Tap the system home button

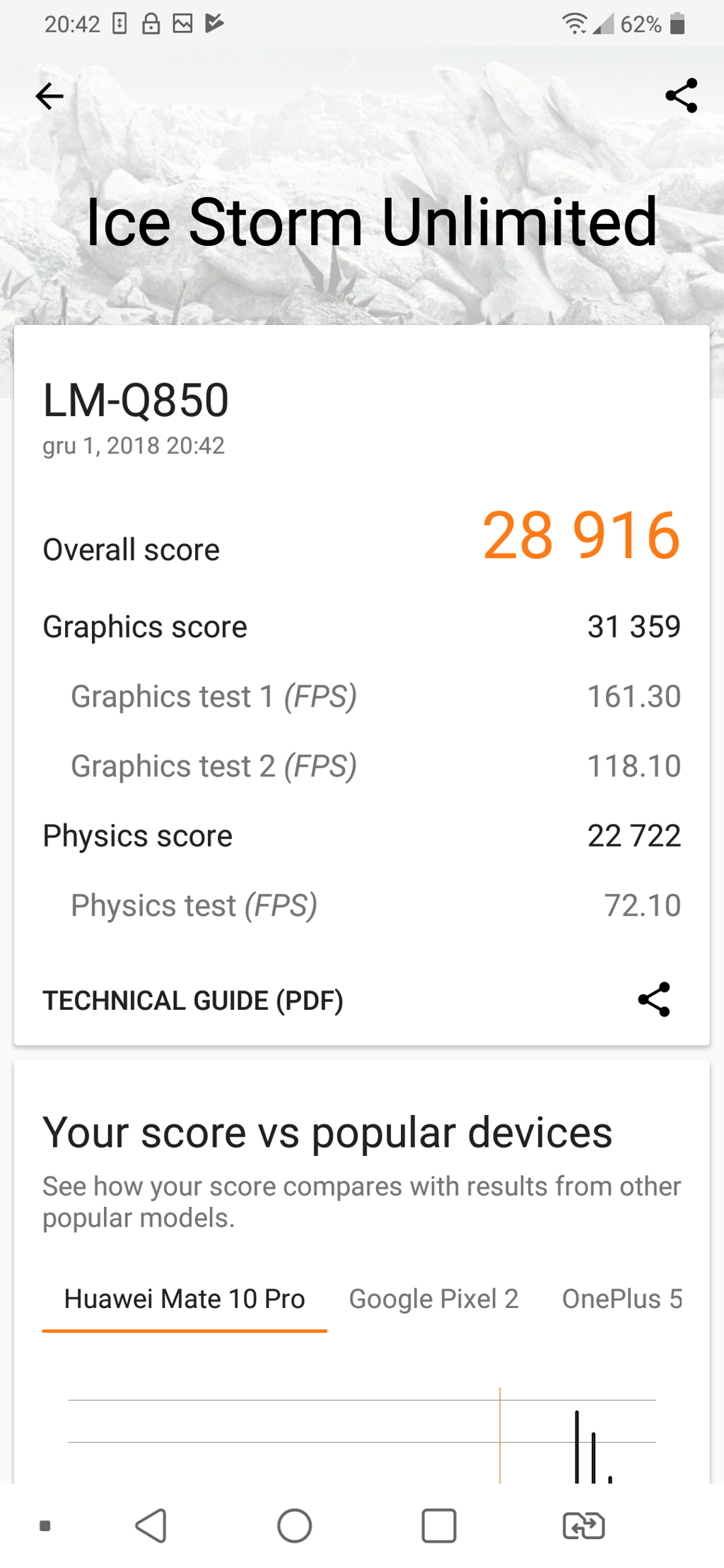294,1525
